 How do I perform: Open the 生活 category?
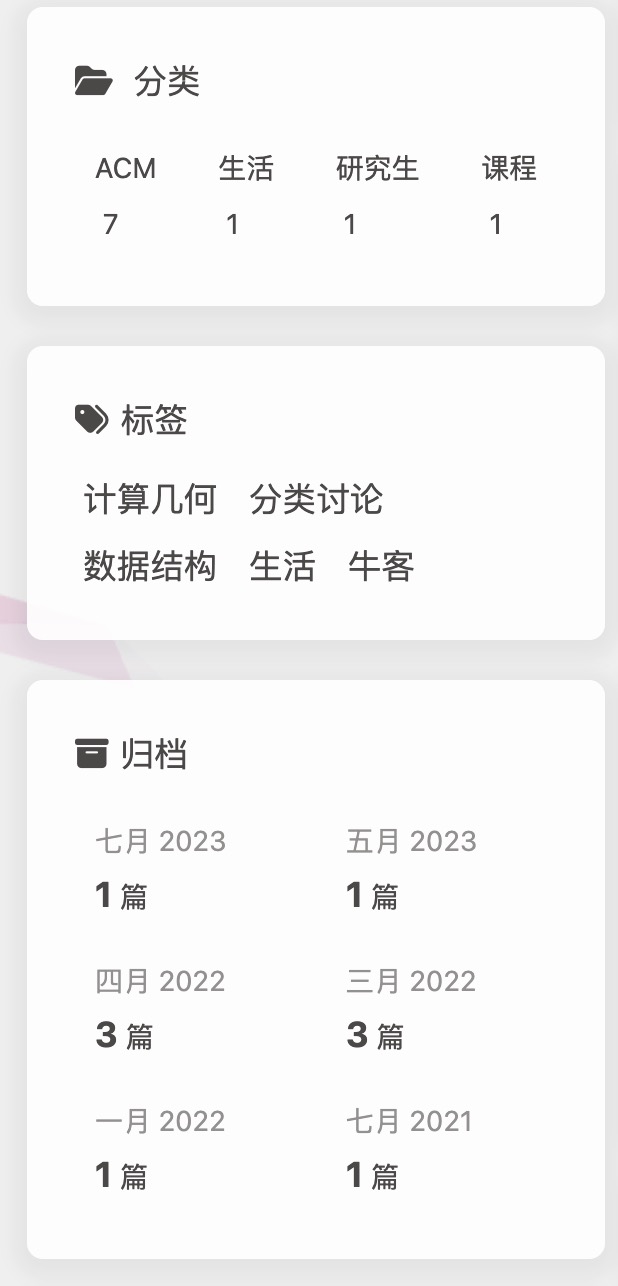pyautogui.click(x=245, y=169)
